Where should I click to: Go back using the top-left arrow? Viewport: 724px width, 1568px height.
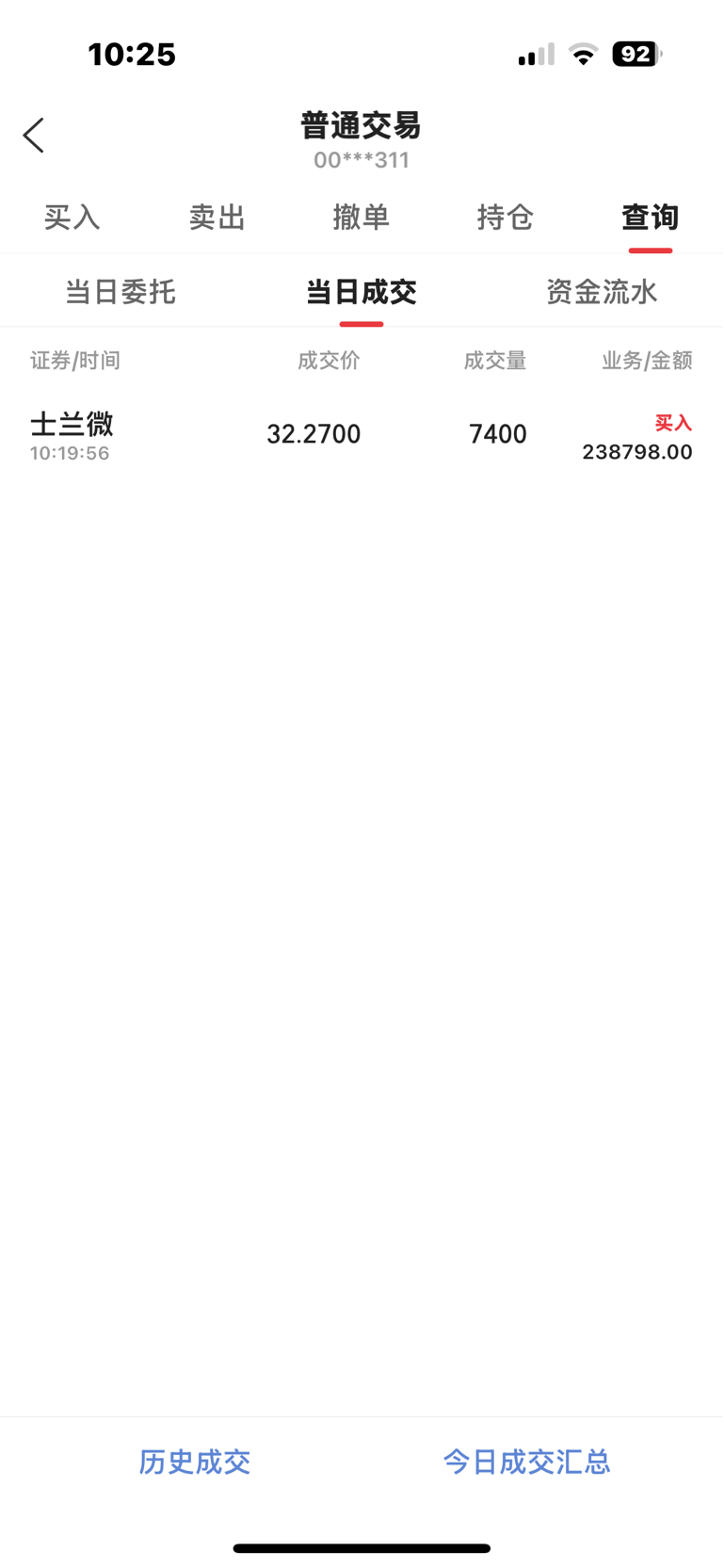tap(34, 136)
